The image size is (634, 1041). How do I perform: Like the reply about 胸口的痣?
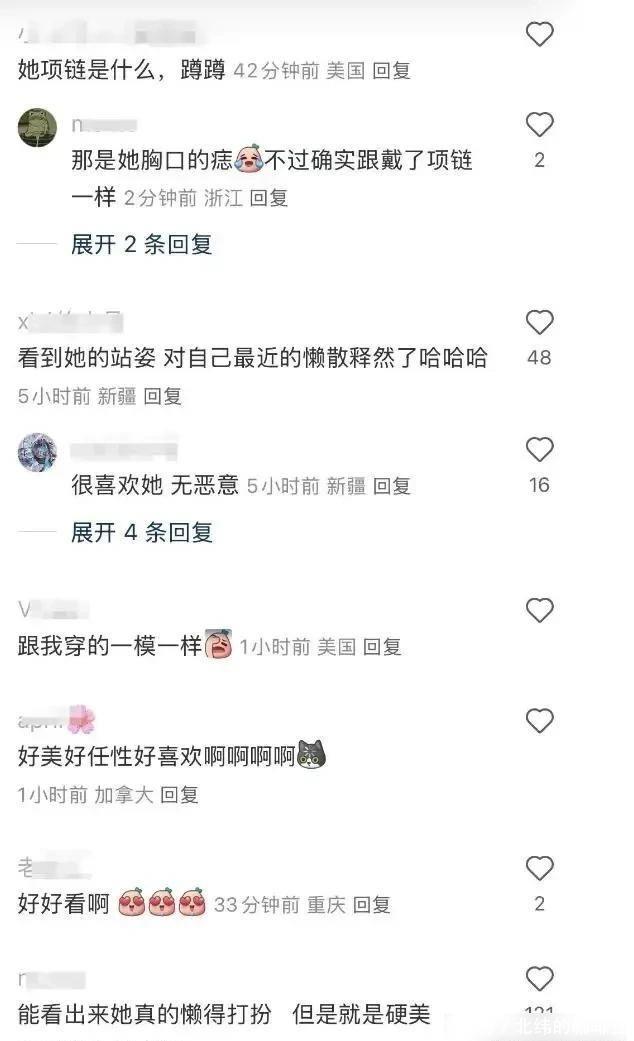click(539, 126)
